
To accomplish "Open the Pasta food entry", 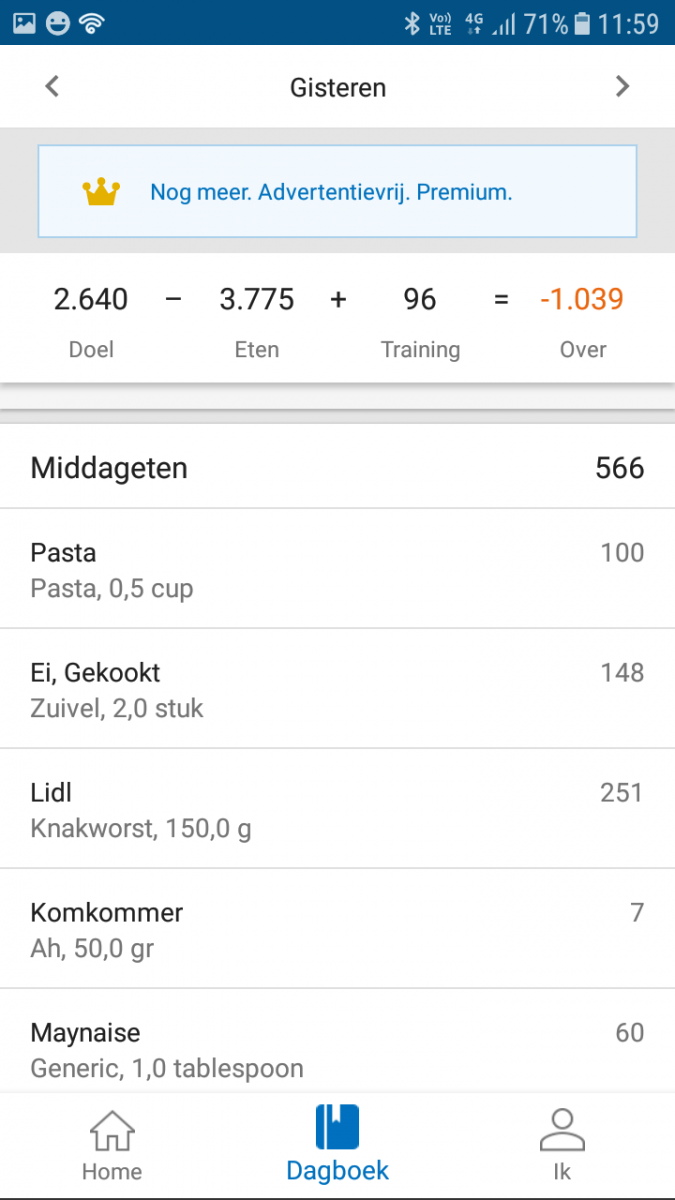I will coord(337,570).
